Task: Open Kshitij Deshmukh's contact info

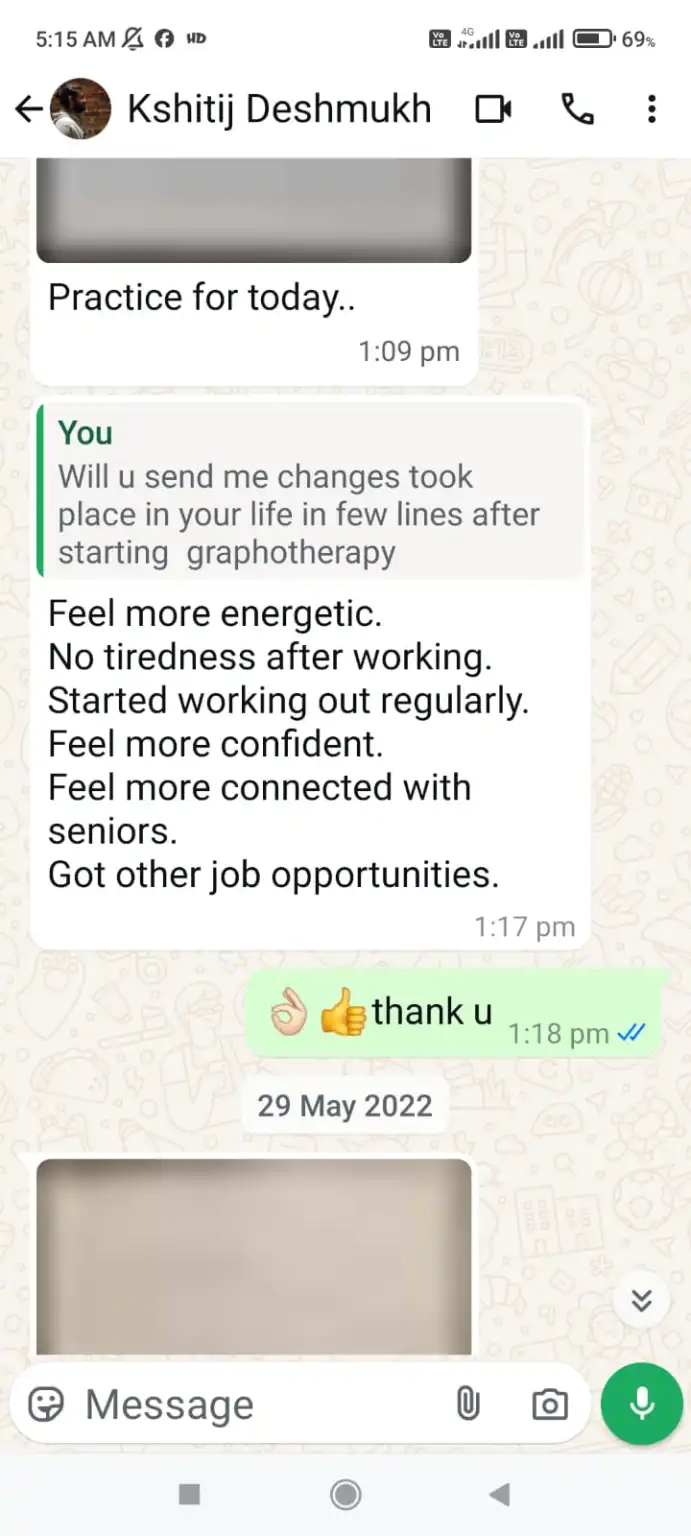Action: click(278, 109)
